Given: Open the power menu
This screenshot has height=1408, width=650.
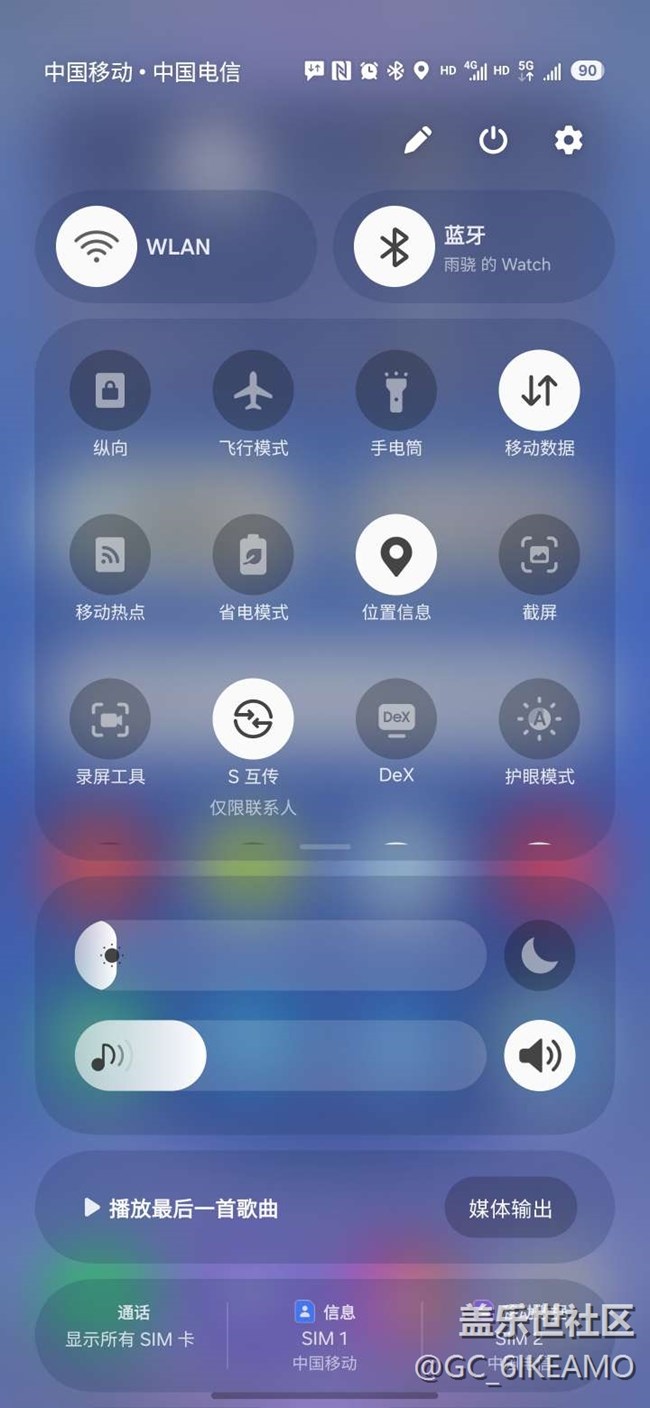Looking at the screenshot, I should (493, 140).
